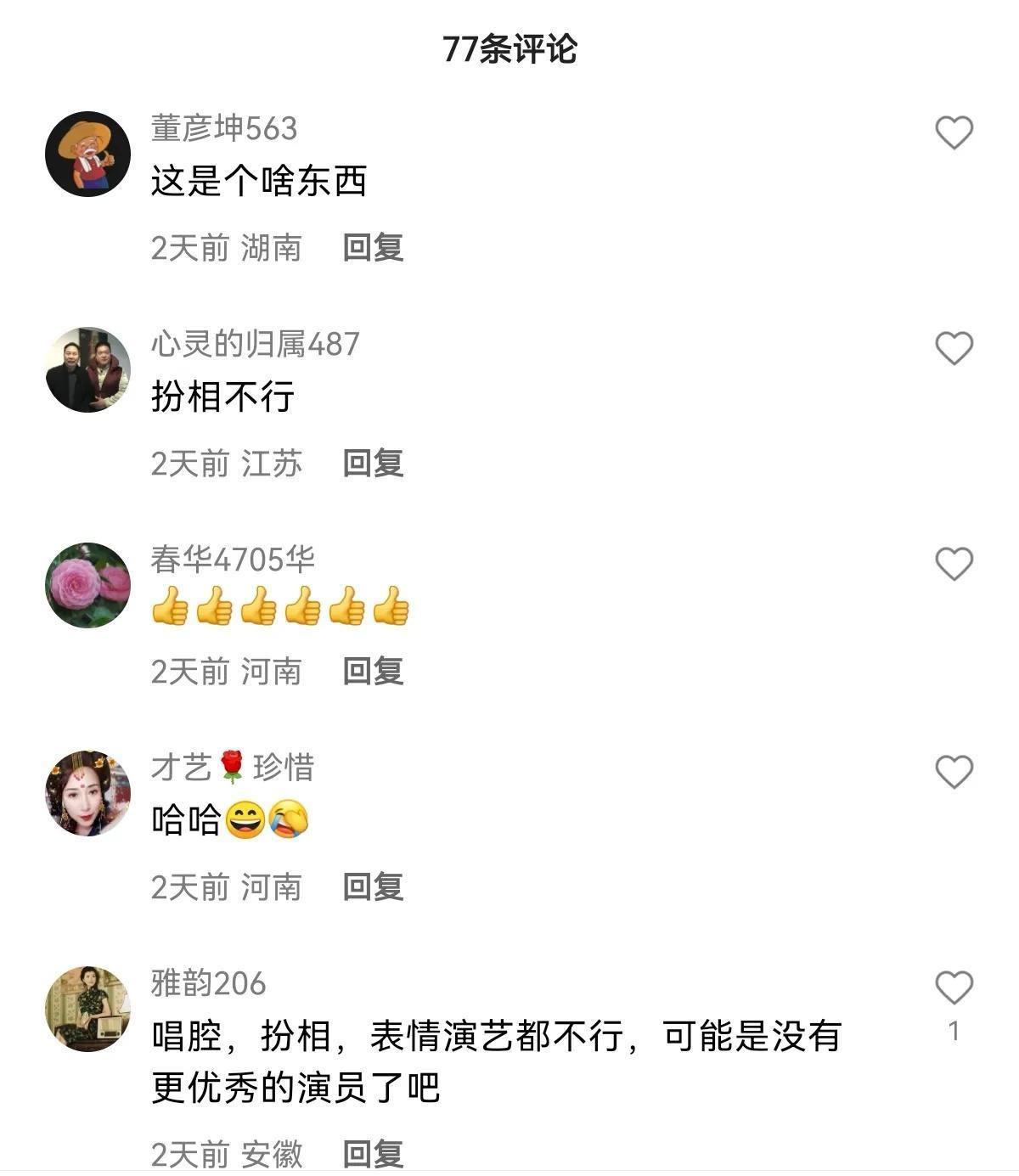Like the comment by 心灵的归属487
Viewport: 1019px width, 1176px height.
click(954, 349)
